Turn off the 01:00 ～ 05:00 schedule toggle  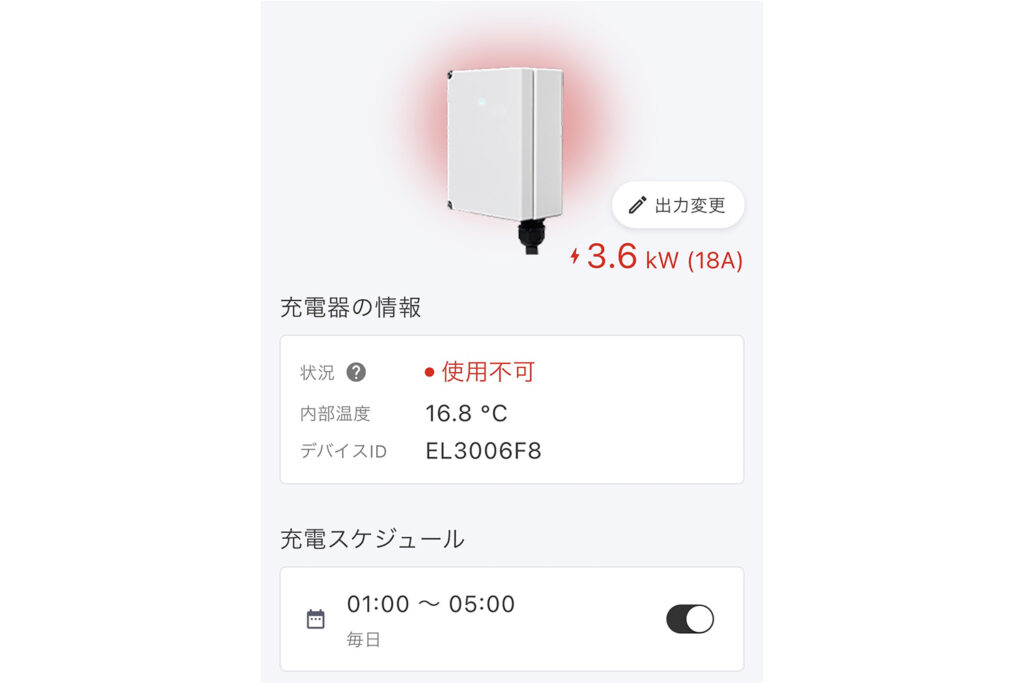point(690,619)
